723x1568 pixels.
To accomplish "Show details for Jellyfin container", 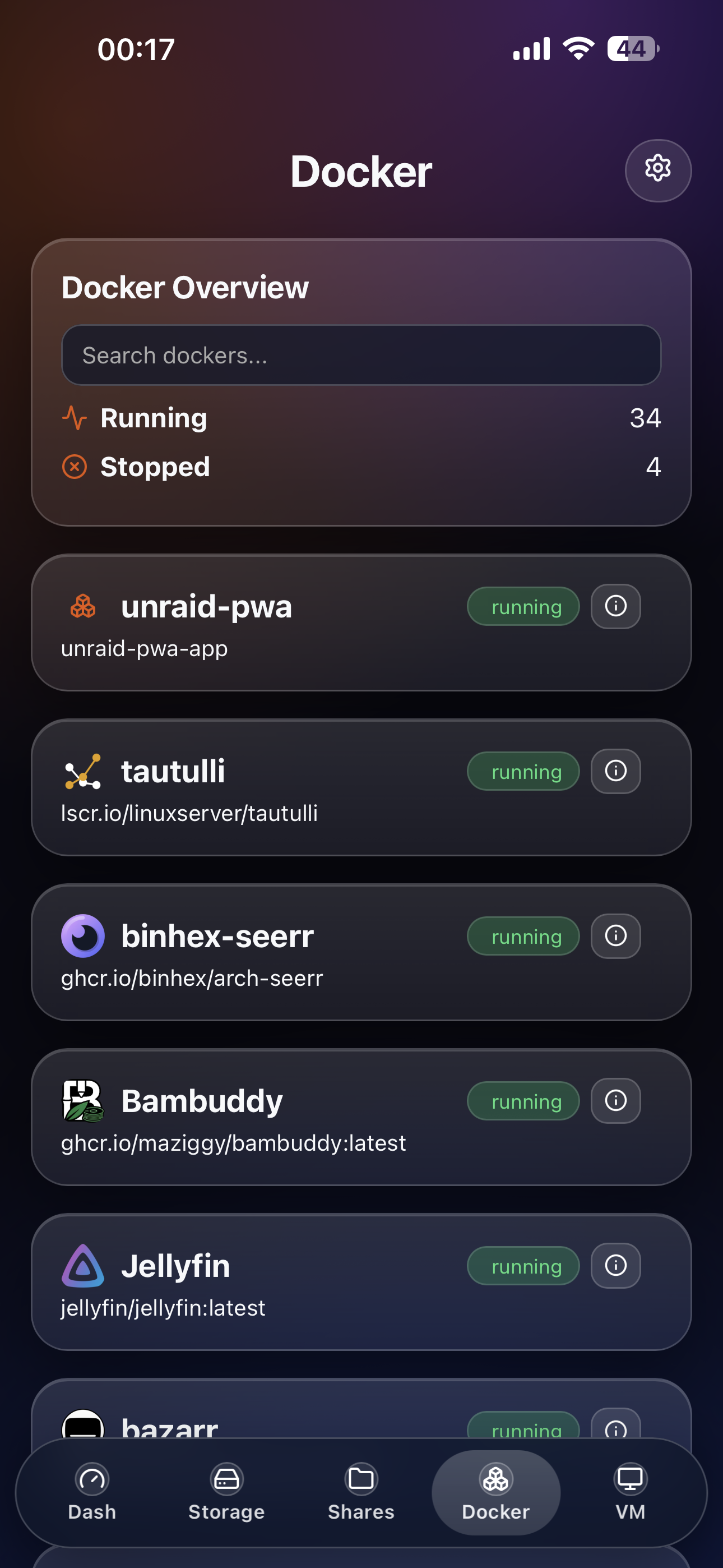I will click(615, 1266).
